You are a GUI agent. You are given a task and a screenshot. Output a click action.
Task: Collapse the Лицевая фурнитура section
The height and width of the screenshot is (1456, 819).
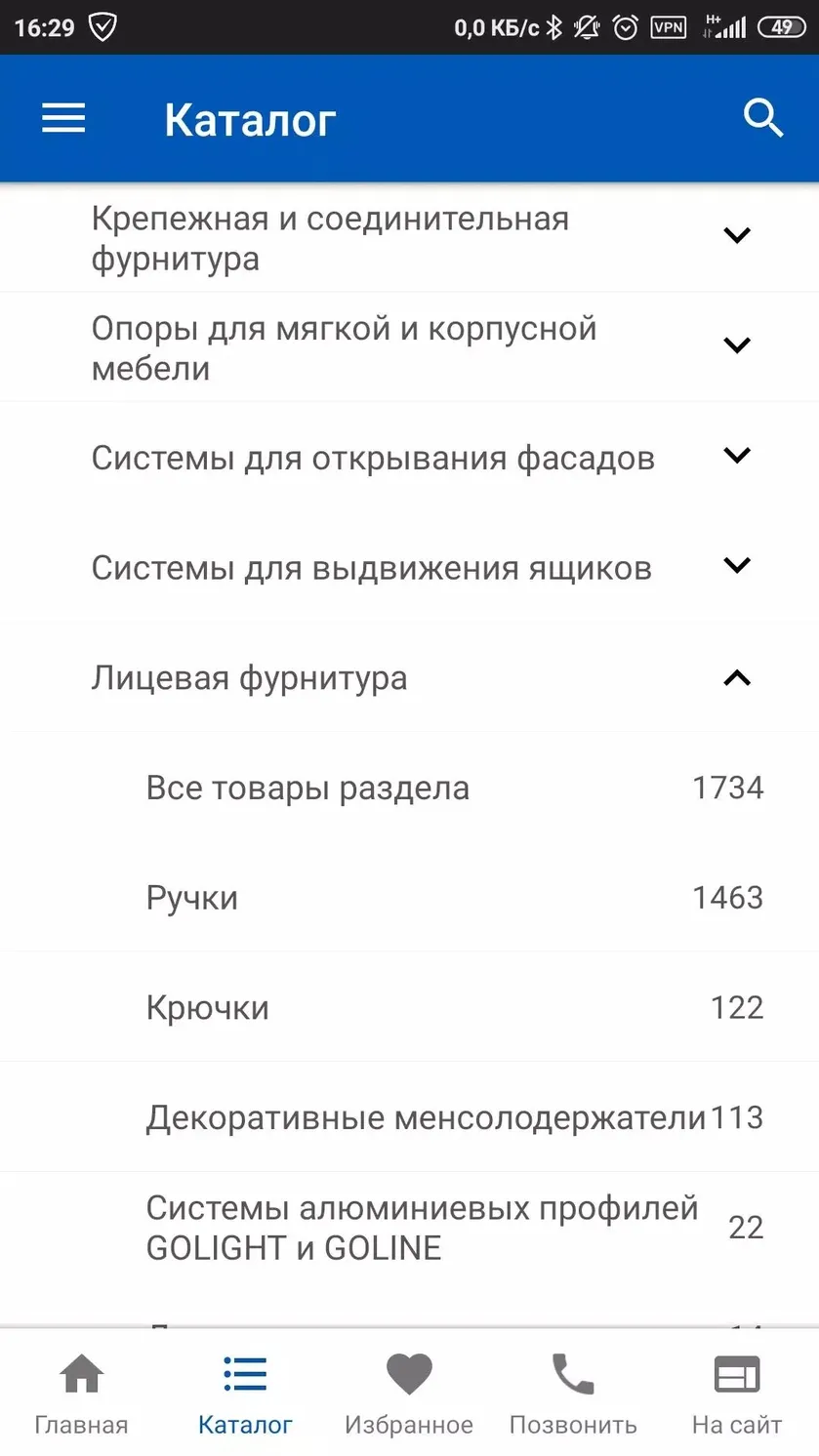[409, 677]
